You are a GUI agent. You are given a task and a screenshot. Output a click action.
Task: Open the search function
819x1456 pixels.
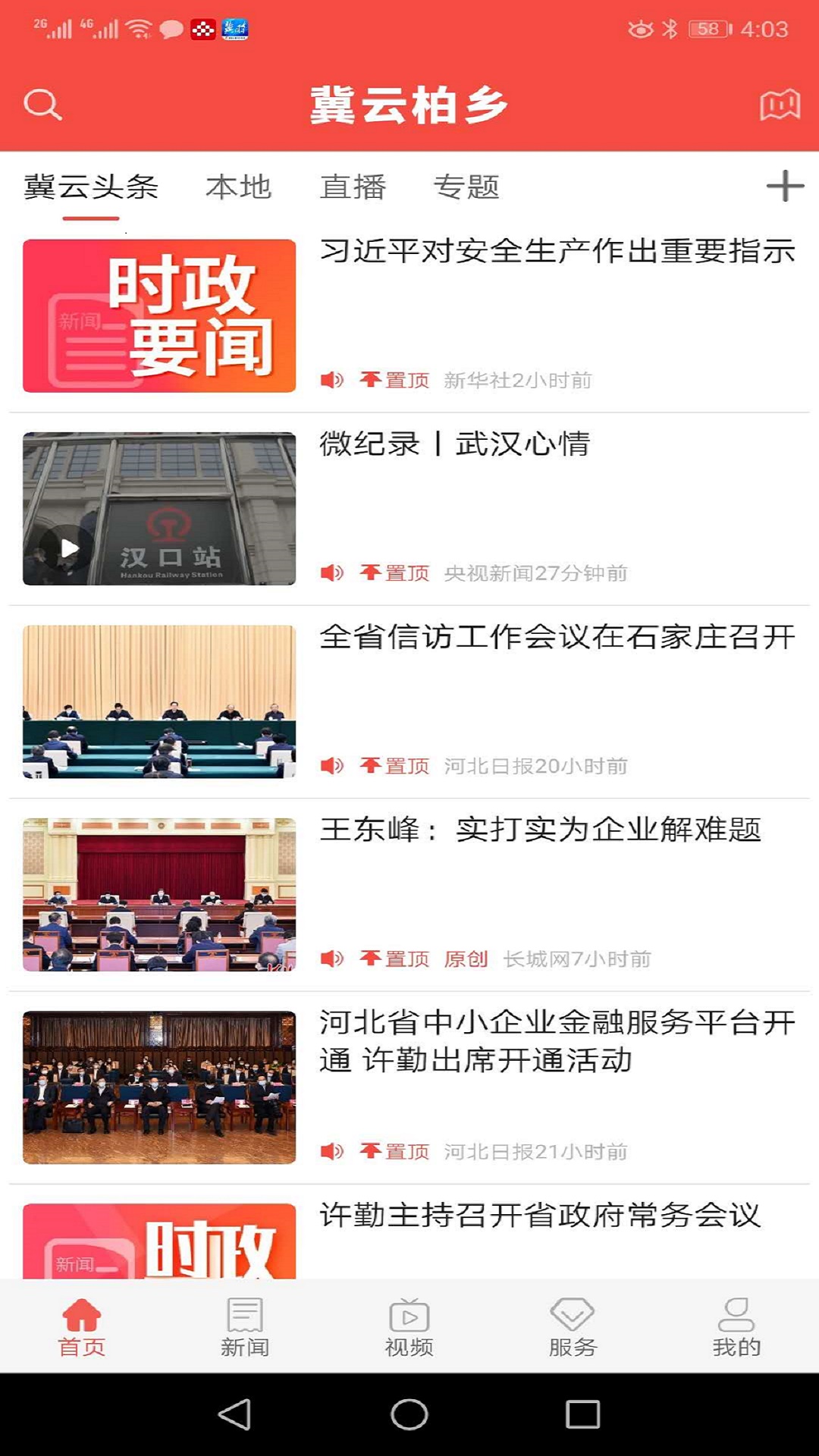click(x=43, y=105)
